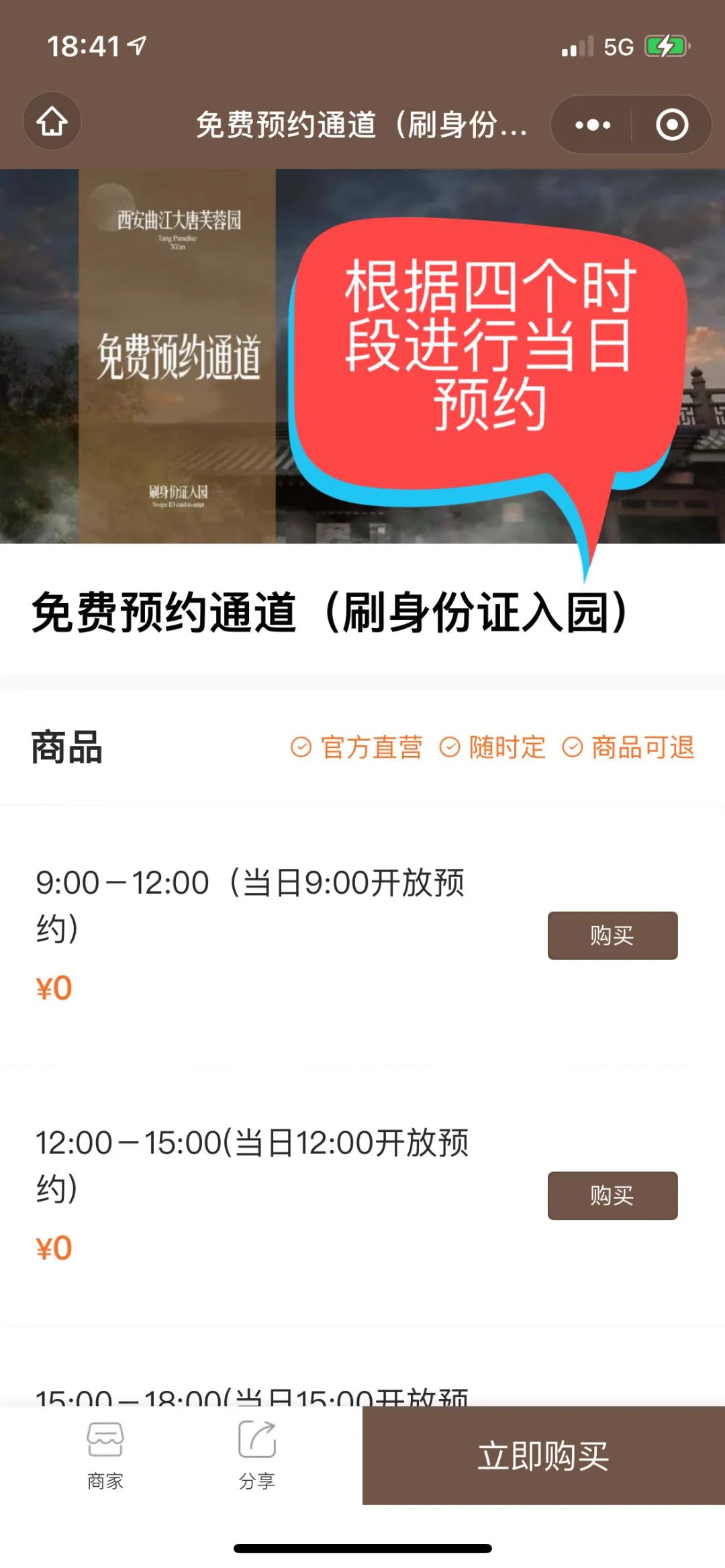Tap the 立即购买 button

coord(544,1455)
